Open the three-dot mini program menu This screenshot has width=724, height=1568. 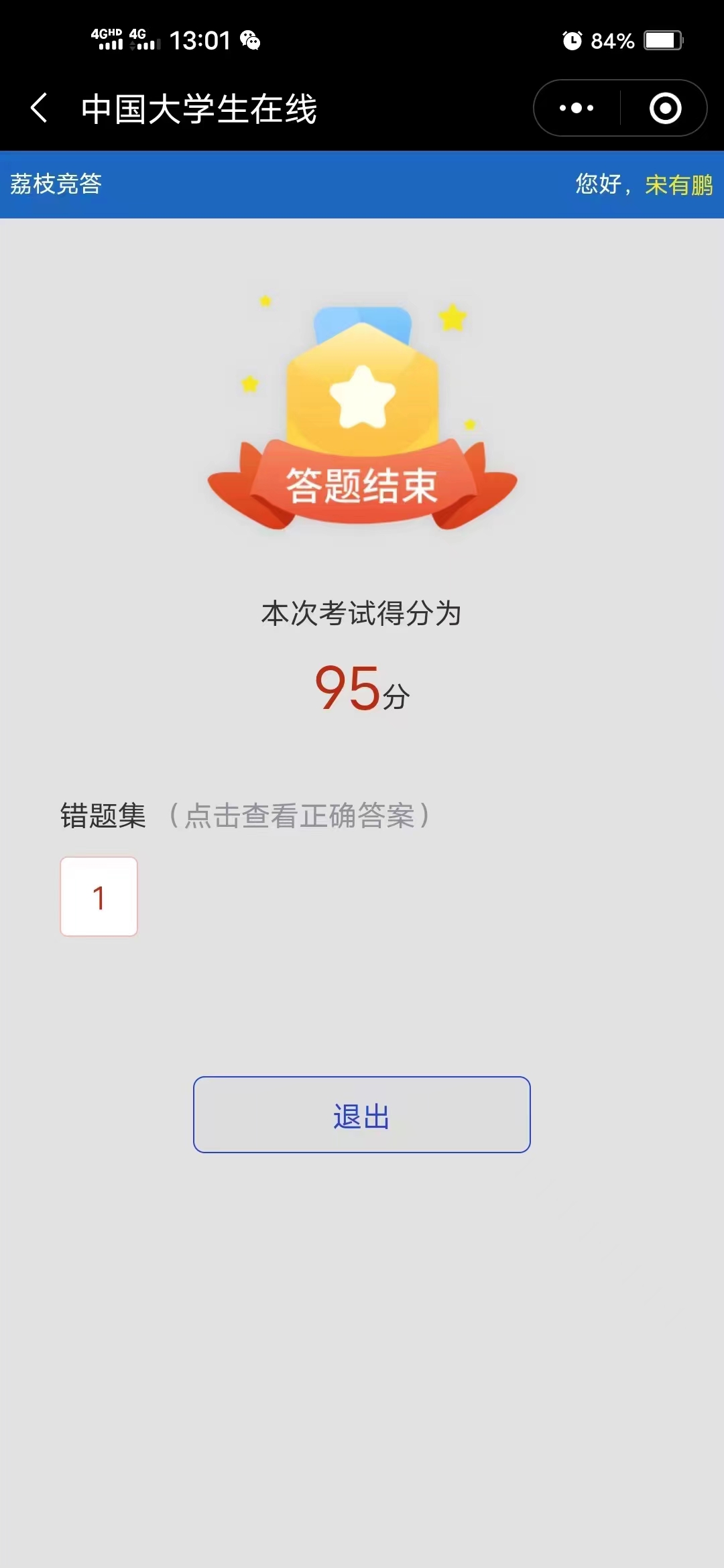[x=577, y=108]
